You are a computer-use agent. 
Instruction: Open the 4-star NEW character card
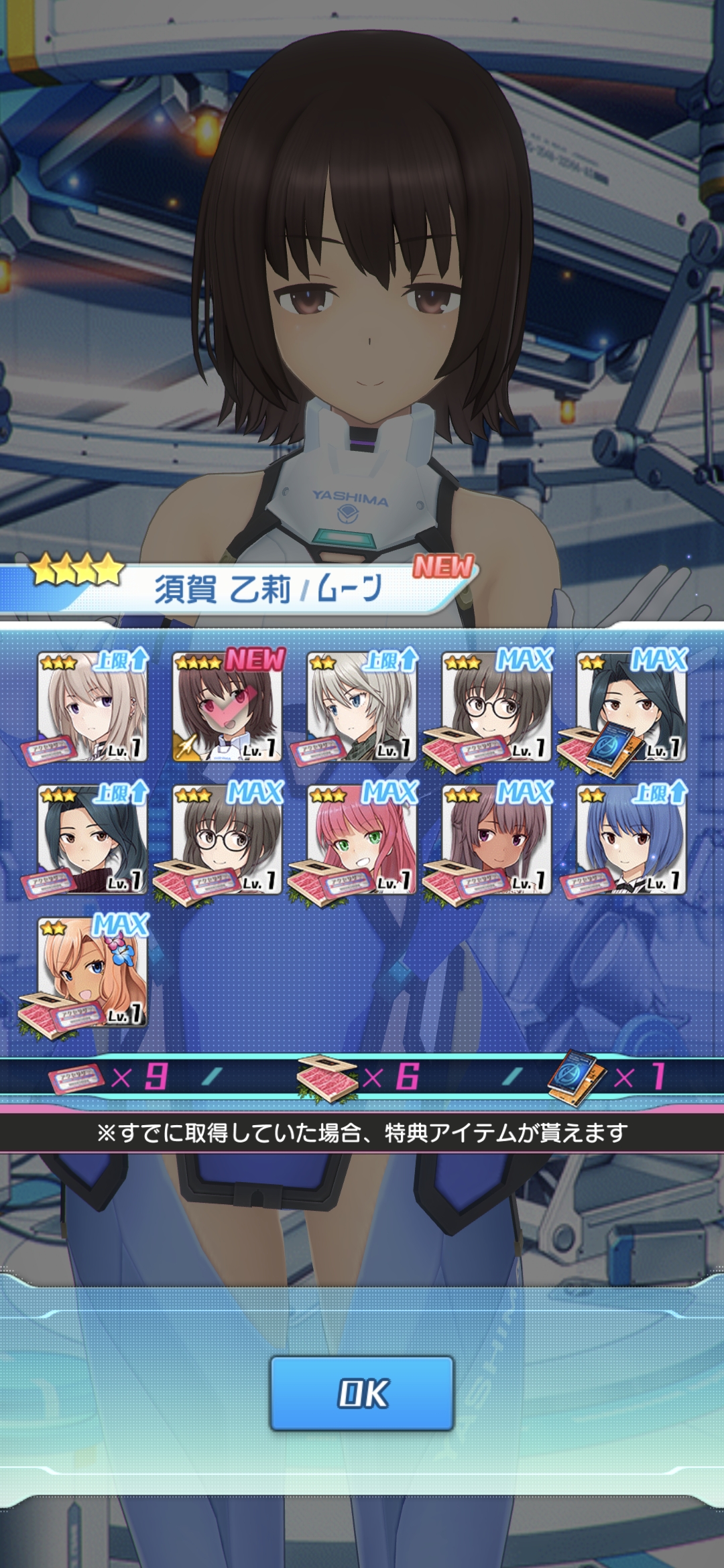[x=227, y=706]
